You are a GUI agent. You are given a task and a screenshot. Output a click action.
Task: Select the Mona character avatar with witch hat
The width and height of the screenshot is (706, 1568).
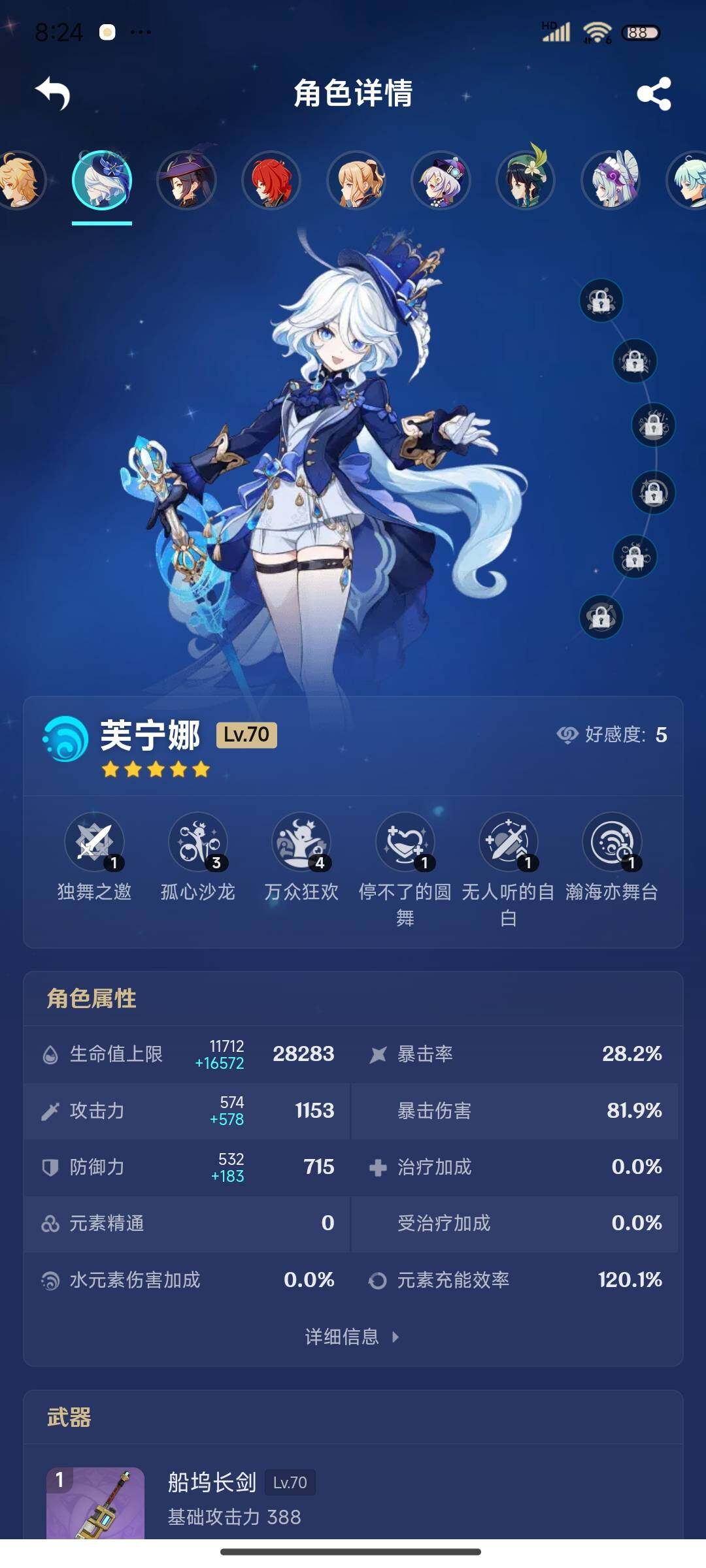[186, 180]
